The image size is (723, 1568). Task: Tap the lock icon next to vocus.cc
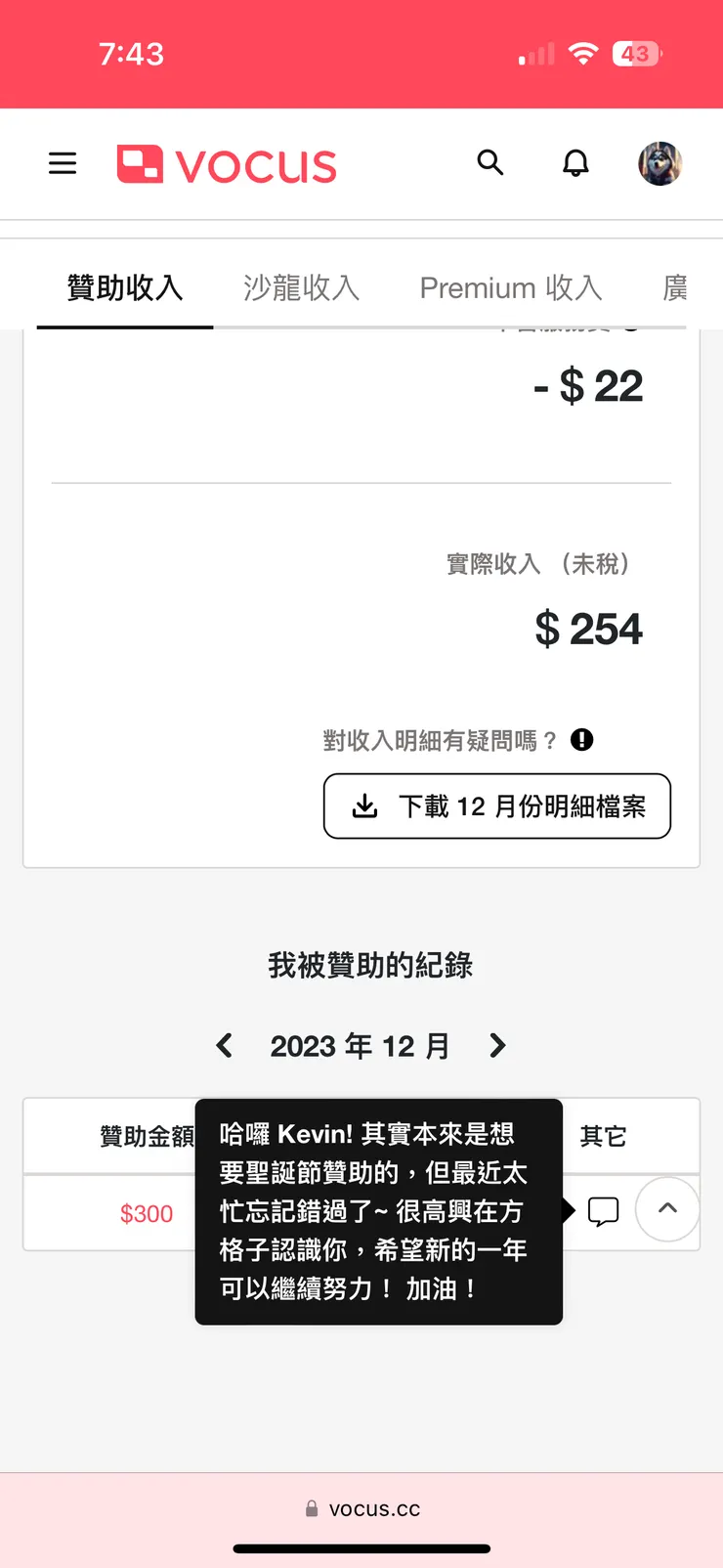[x=312, y=1508]
